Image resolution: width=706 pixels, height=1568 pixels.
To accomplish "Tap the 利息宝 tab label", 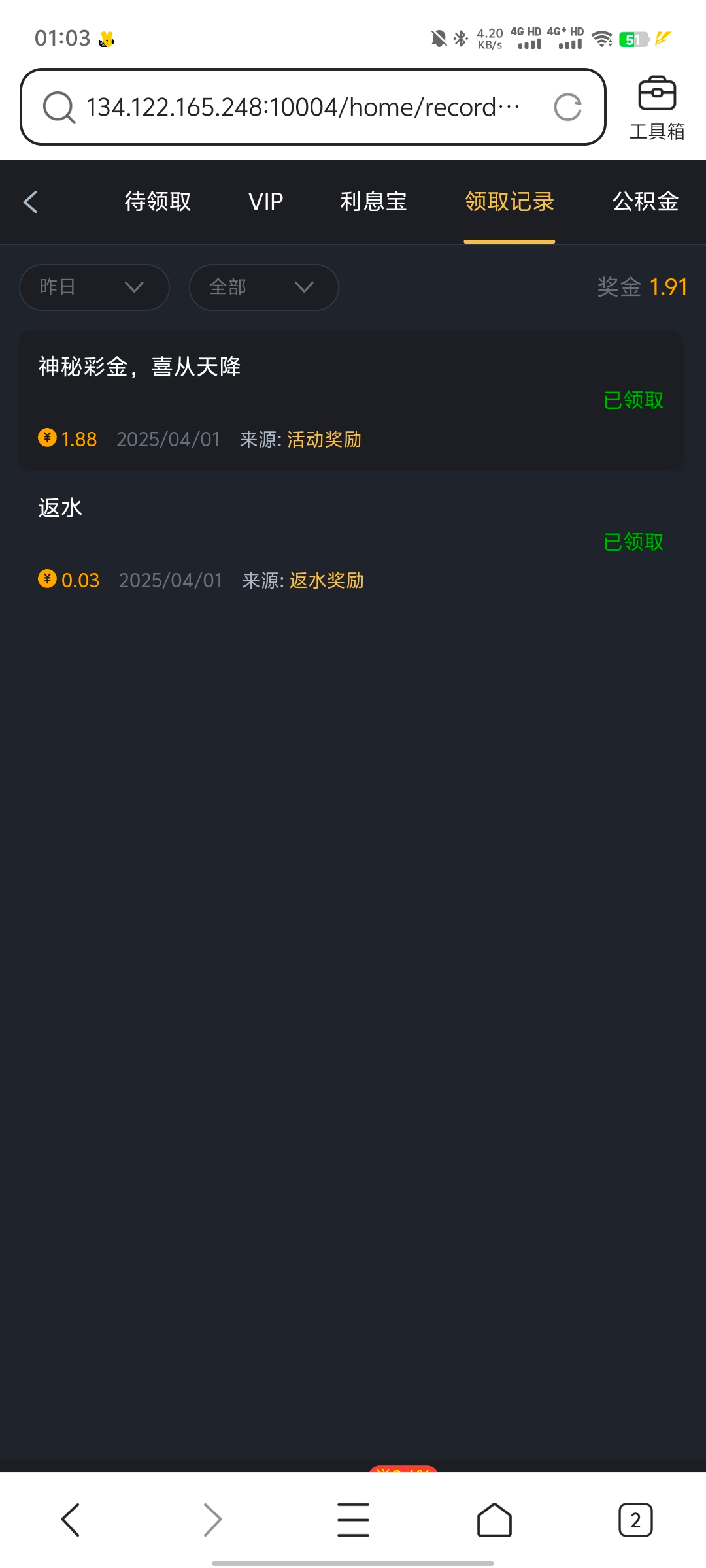I will coord(375,202).
